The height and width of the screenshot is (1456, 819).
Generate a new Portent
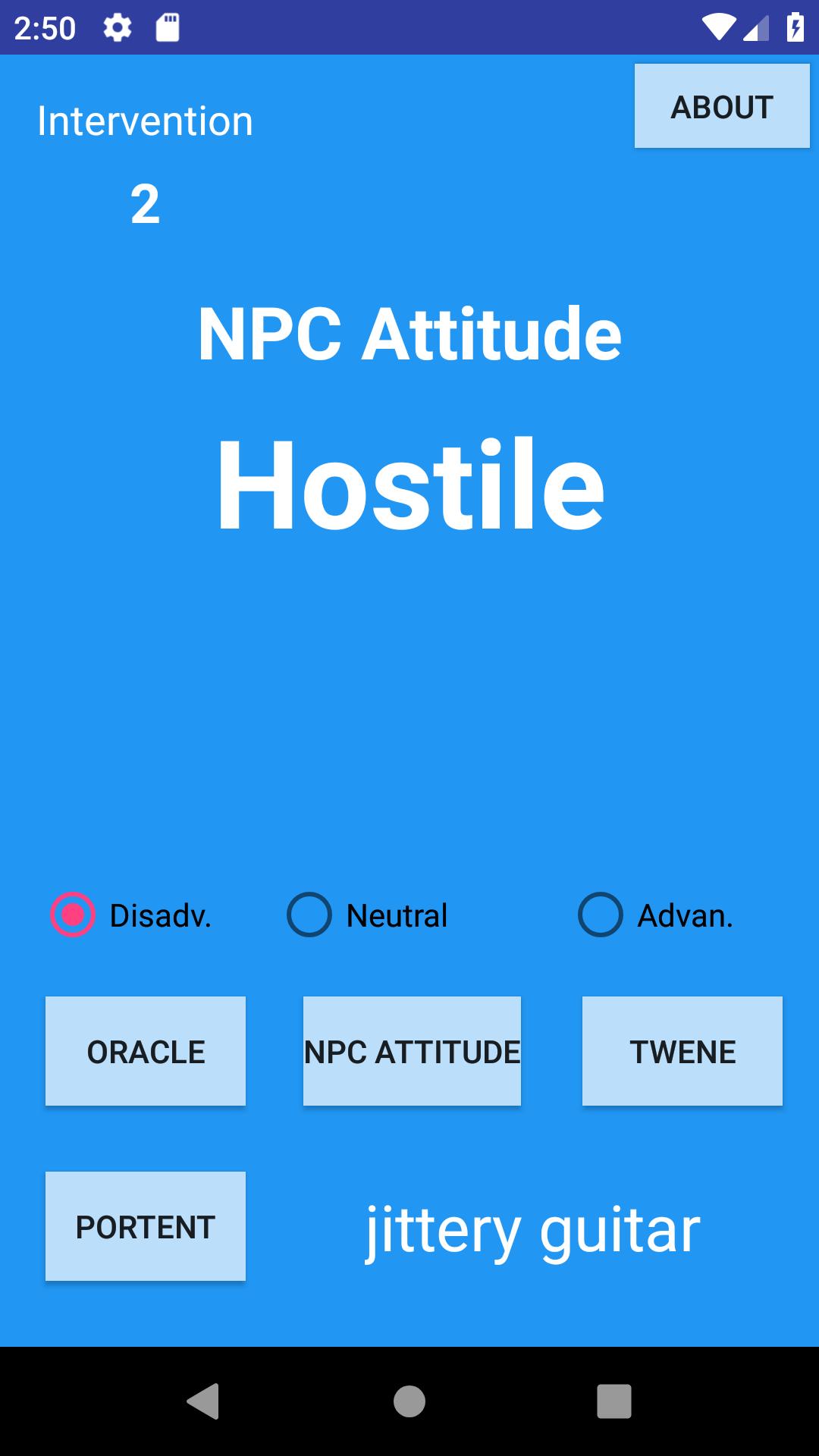pos(146,1226)
